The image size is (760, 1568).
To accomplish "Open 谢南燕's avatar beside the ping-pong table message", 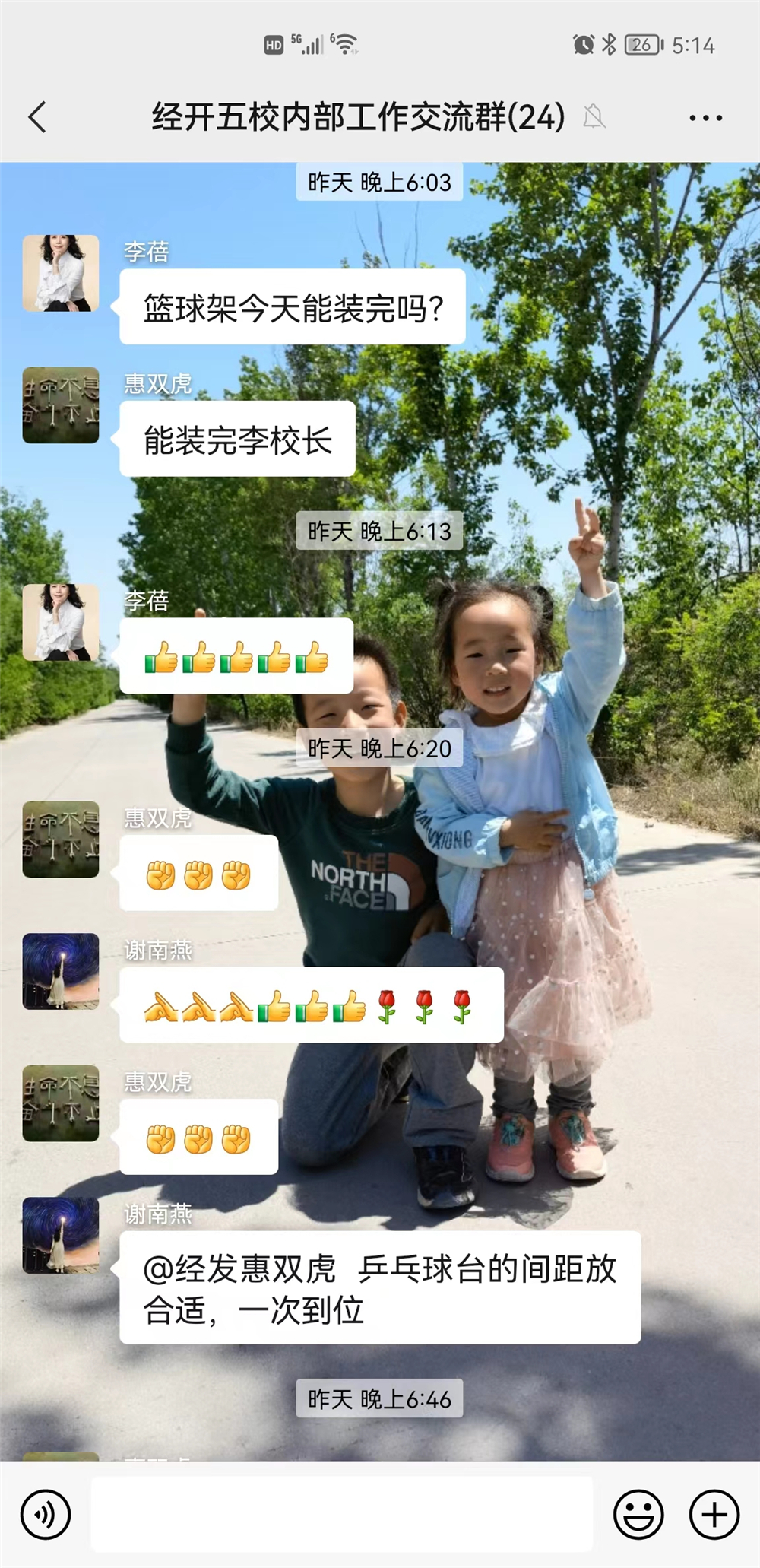I will [x=61, y=1236].
